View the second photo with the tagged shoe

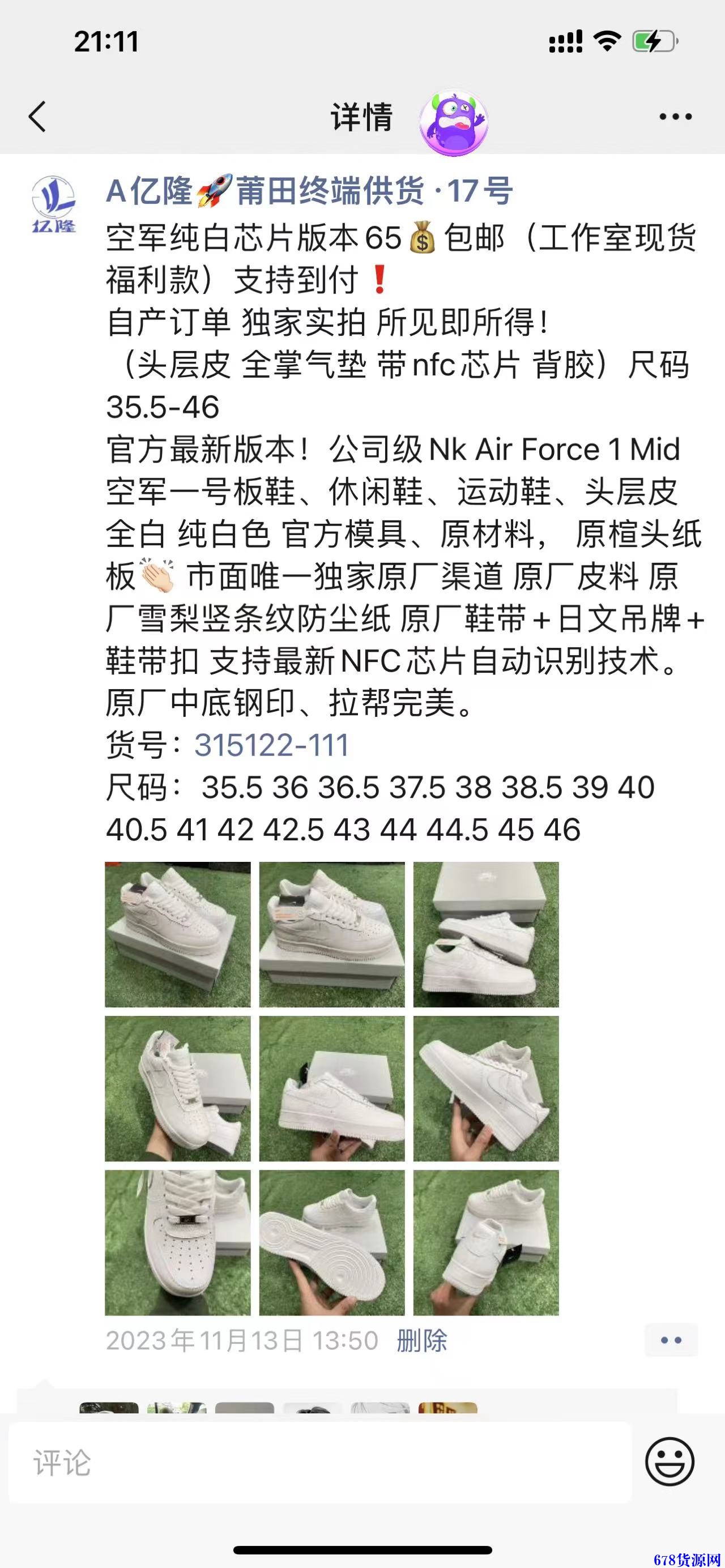pyautogui.click(x=332, y=934)
